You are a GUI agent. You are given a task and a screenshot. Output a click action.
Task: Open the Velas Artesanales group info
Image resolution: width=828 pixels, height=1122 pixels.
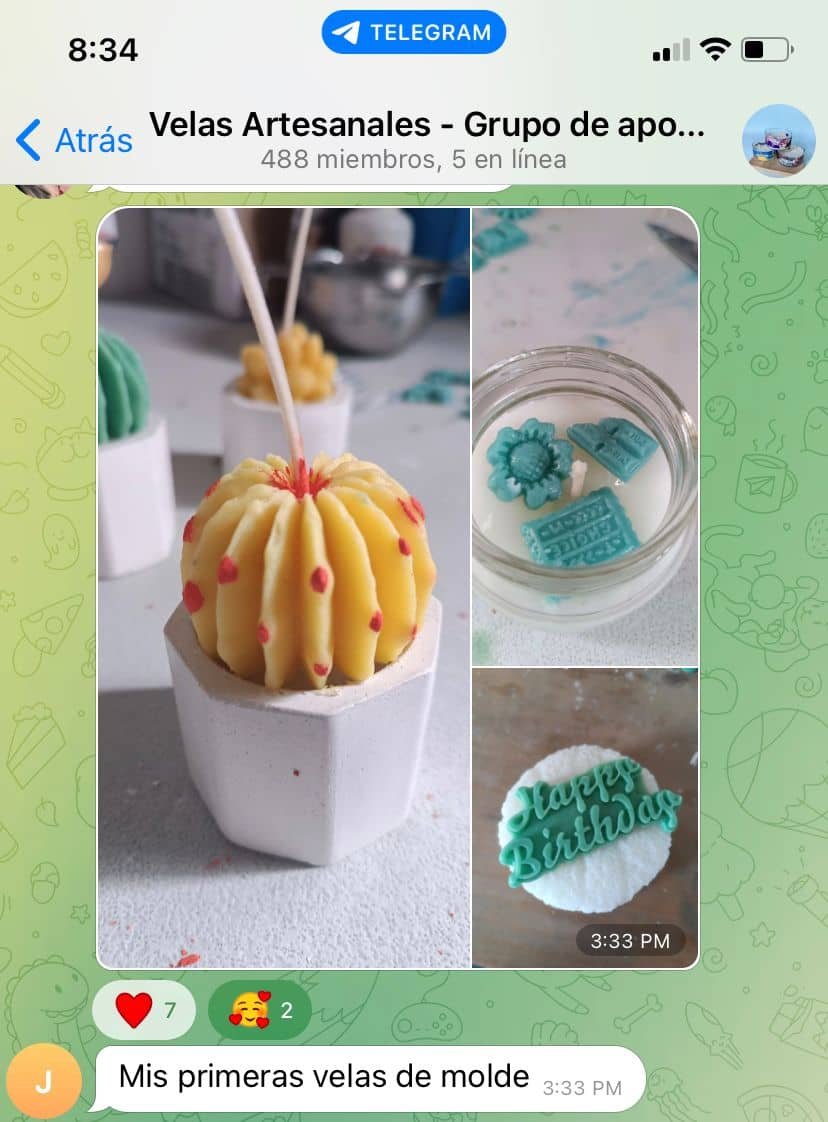427,140
